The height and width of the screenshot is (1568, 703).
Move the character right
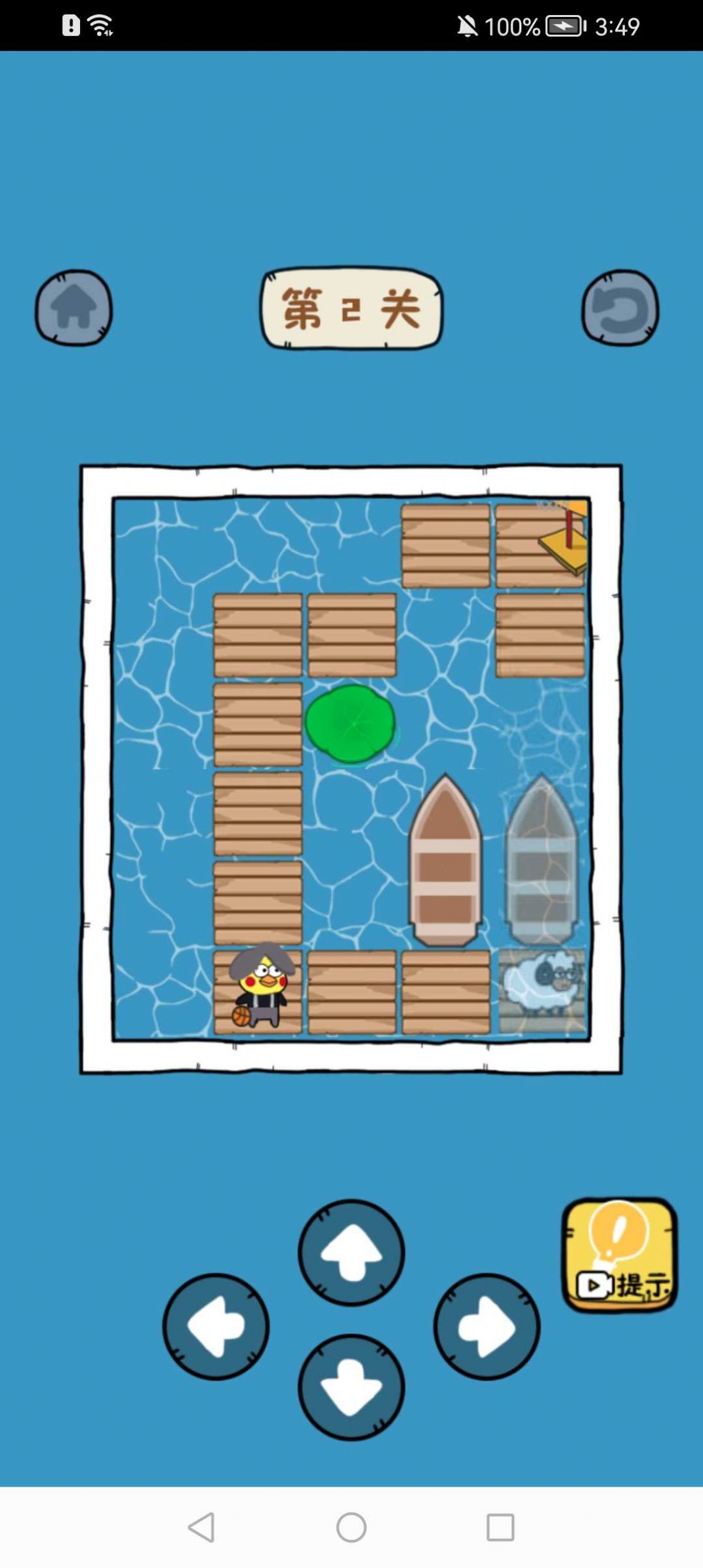pyautogui.click(x=487, y=1327)
